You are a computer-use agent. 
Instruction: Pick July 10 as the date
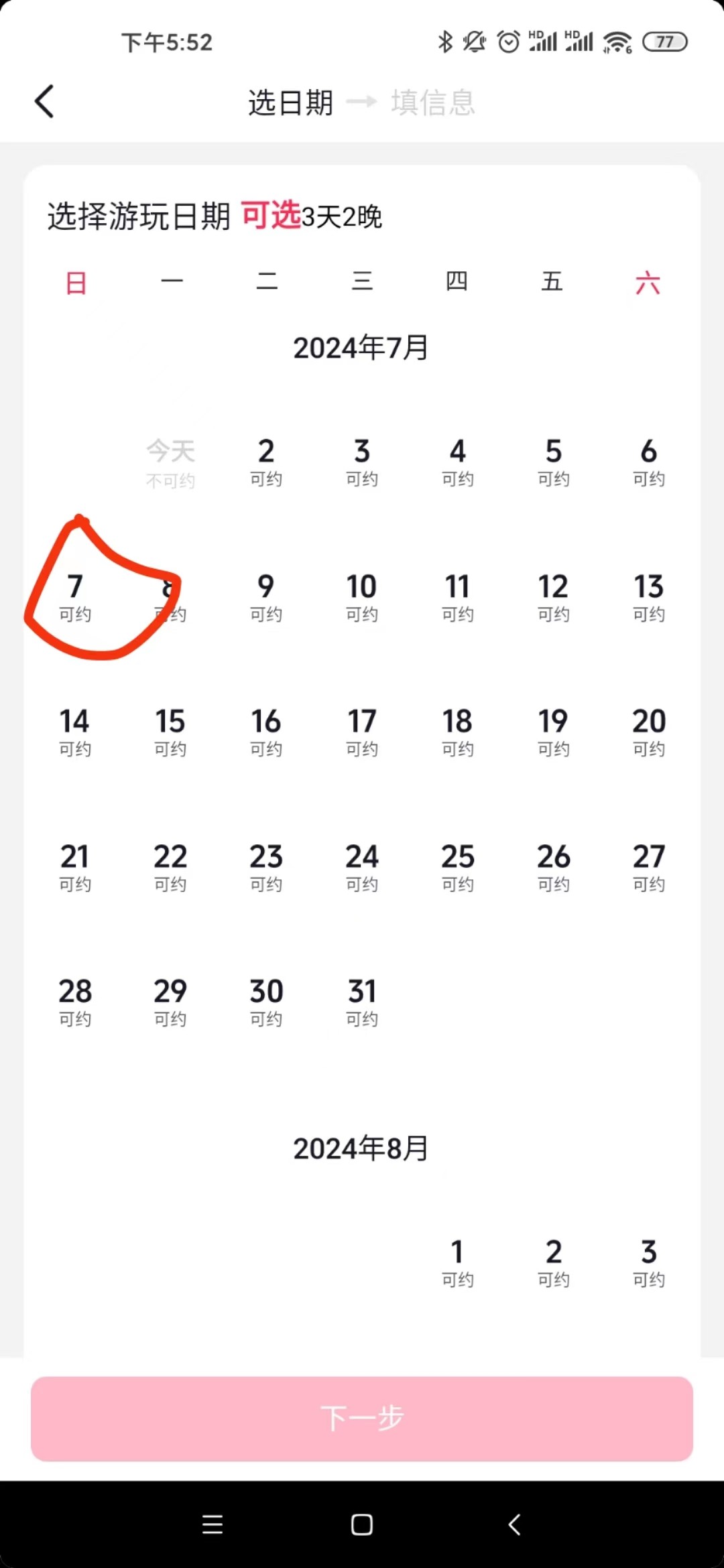click(x=362, y=596)
